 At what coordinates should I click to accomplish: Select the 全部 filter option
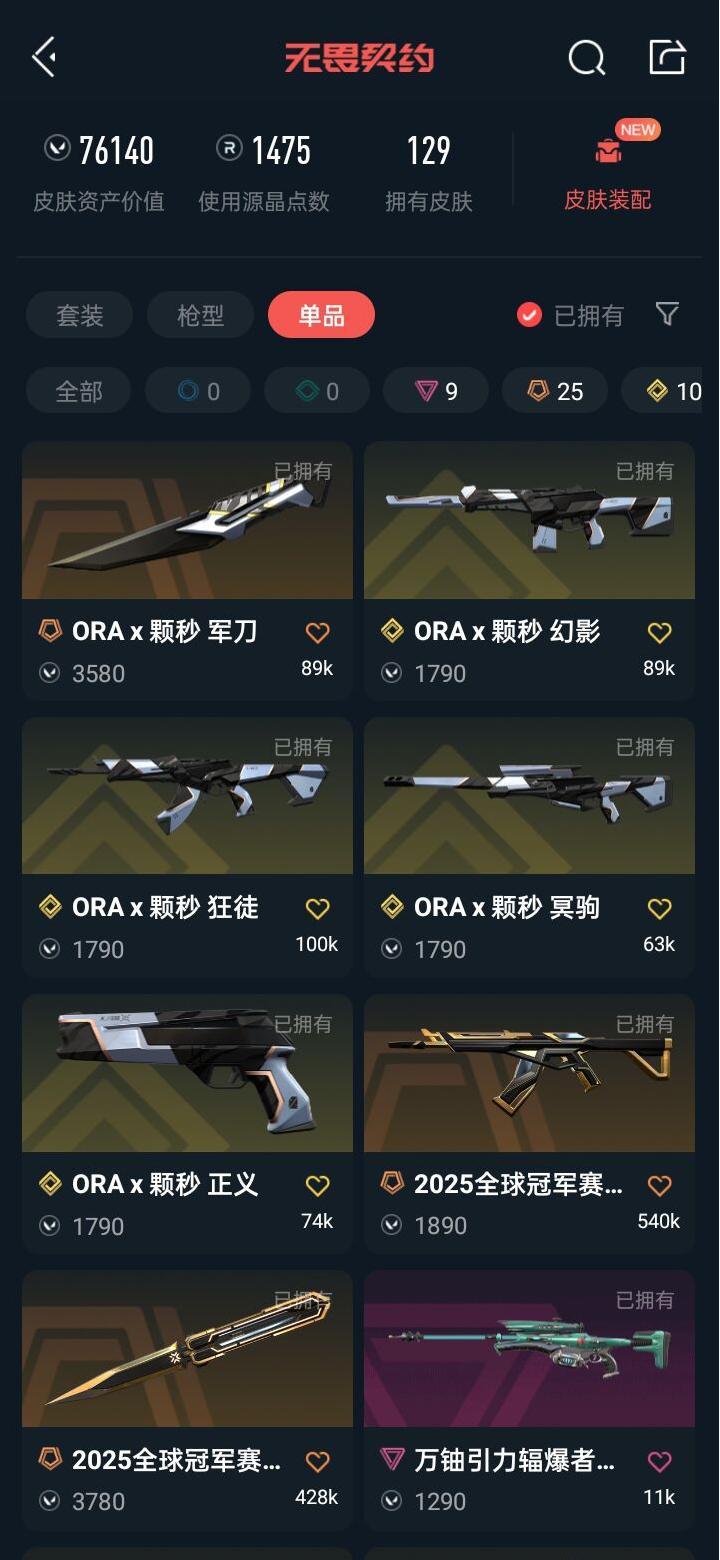click(x=77, y=391)
